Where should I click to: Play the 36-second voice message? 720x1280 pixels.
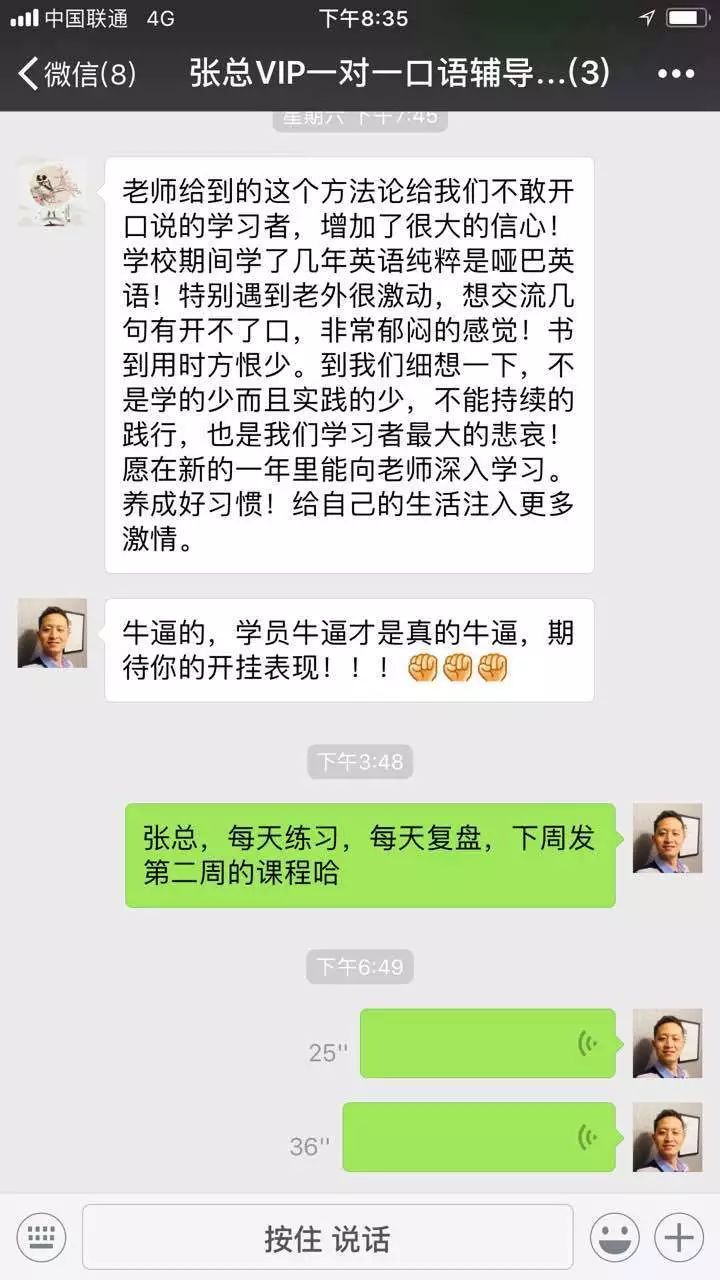coord(478,1137)
